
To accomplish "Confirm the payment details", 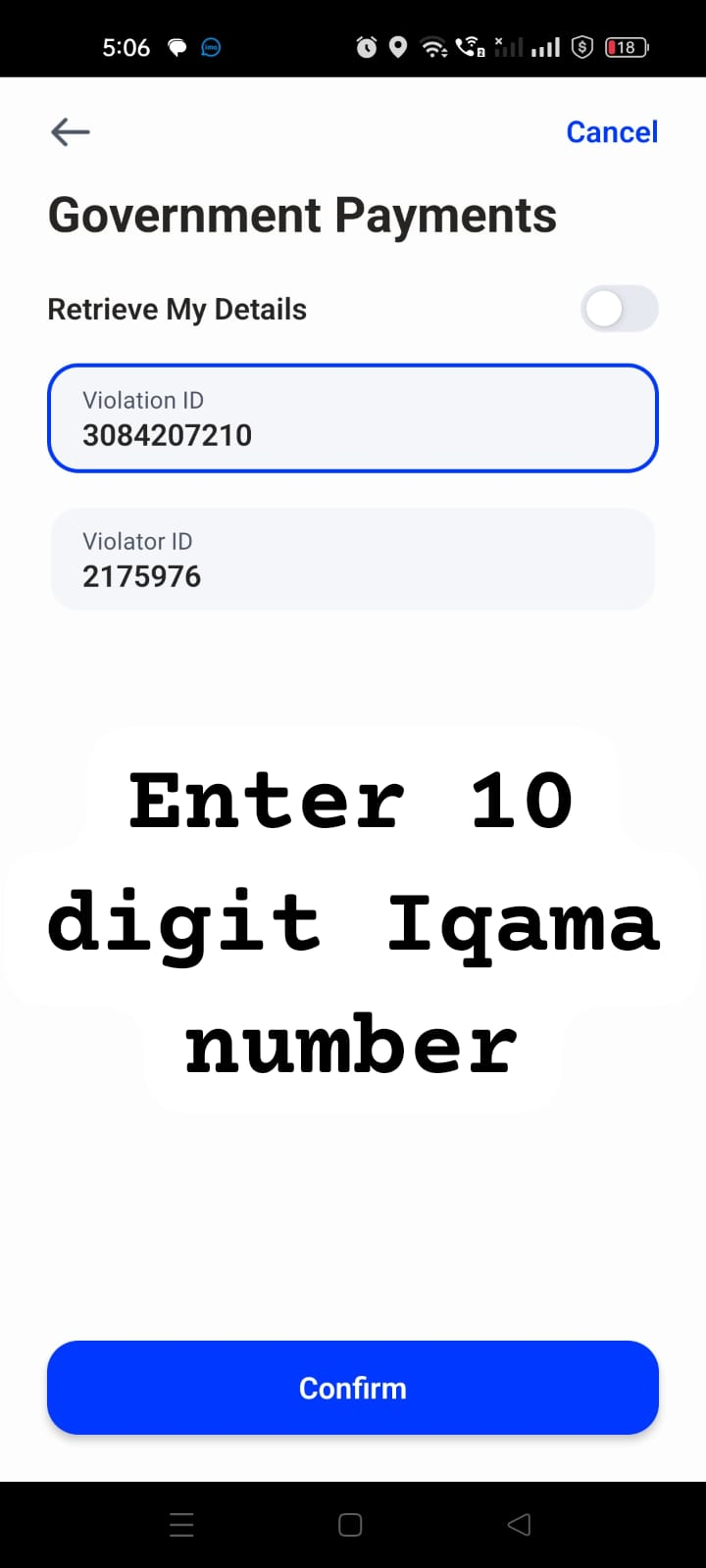I will pos(352,1388).
